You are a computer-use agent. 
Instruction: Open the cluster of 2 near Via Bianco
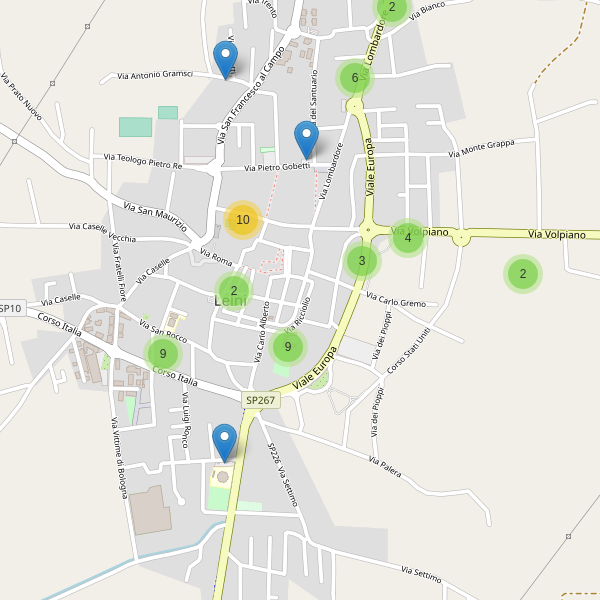pyautogui.click(x=391, y=8)
